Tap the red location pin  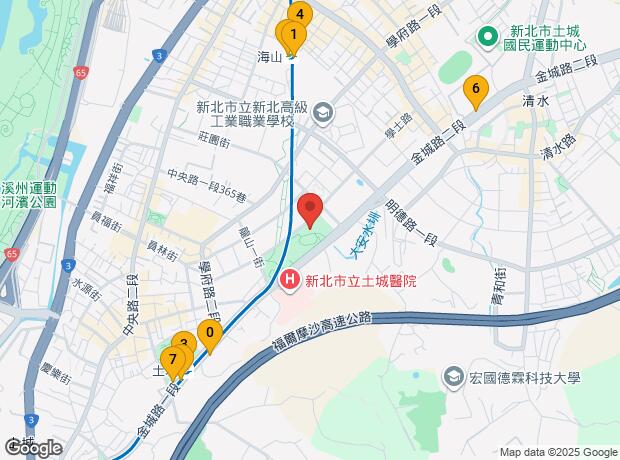(x=310, y=209)
